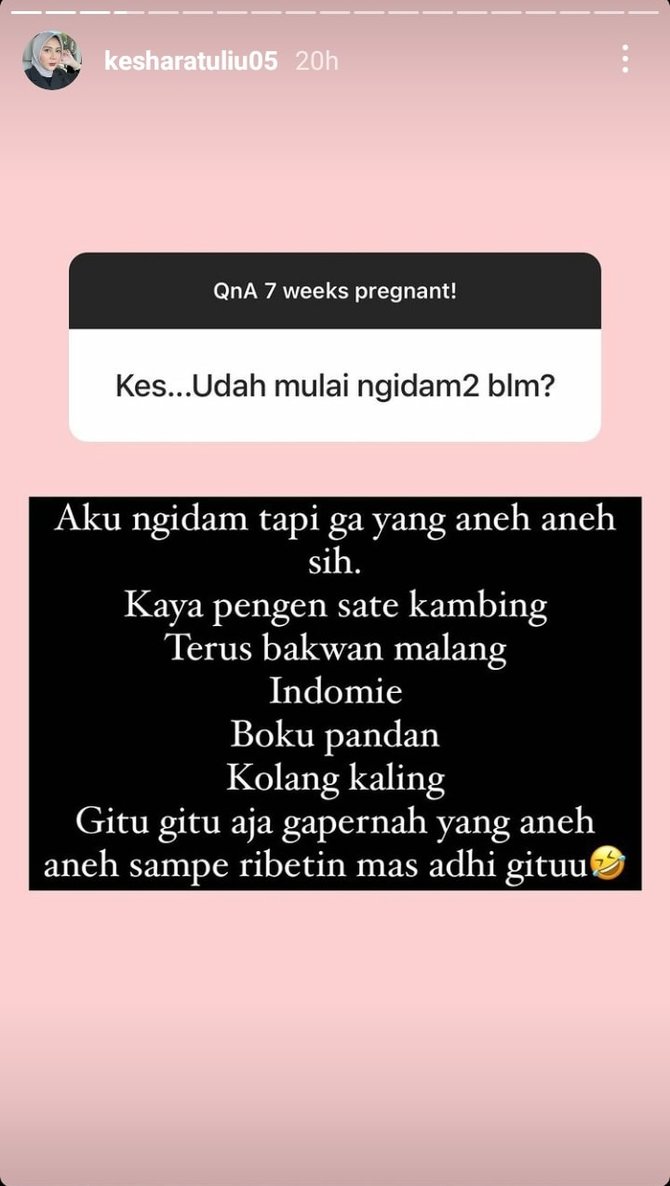Tap the kesharatuliu05 username
The height and width of the screenshot is (1186, 670).
tap(190, 61)
